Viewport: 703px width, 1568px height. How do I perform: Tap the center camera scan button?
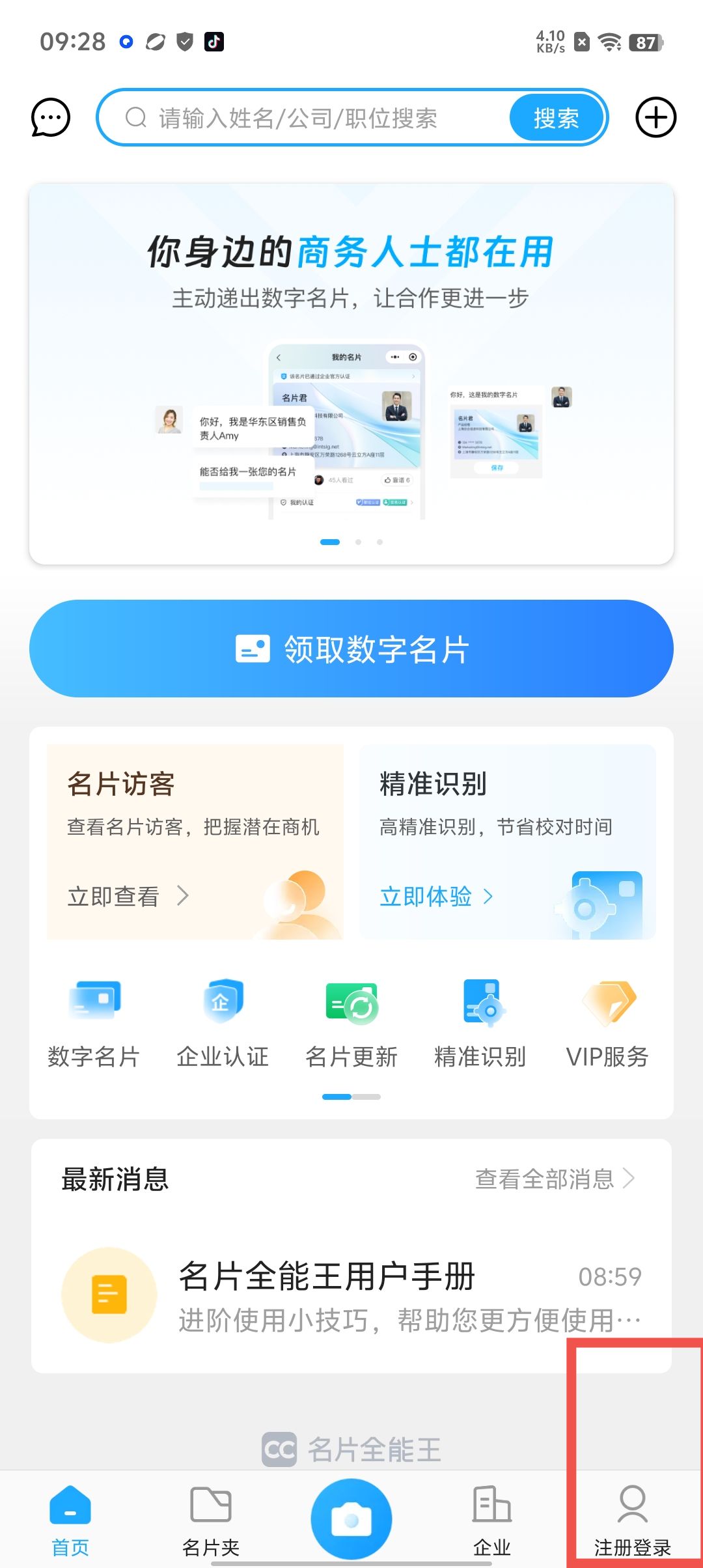click(351, 1519)
